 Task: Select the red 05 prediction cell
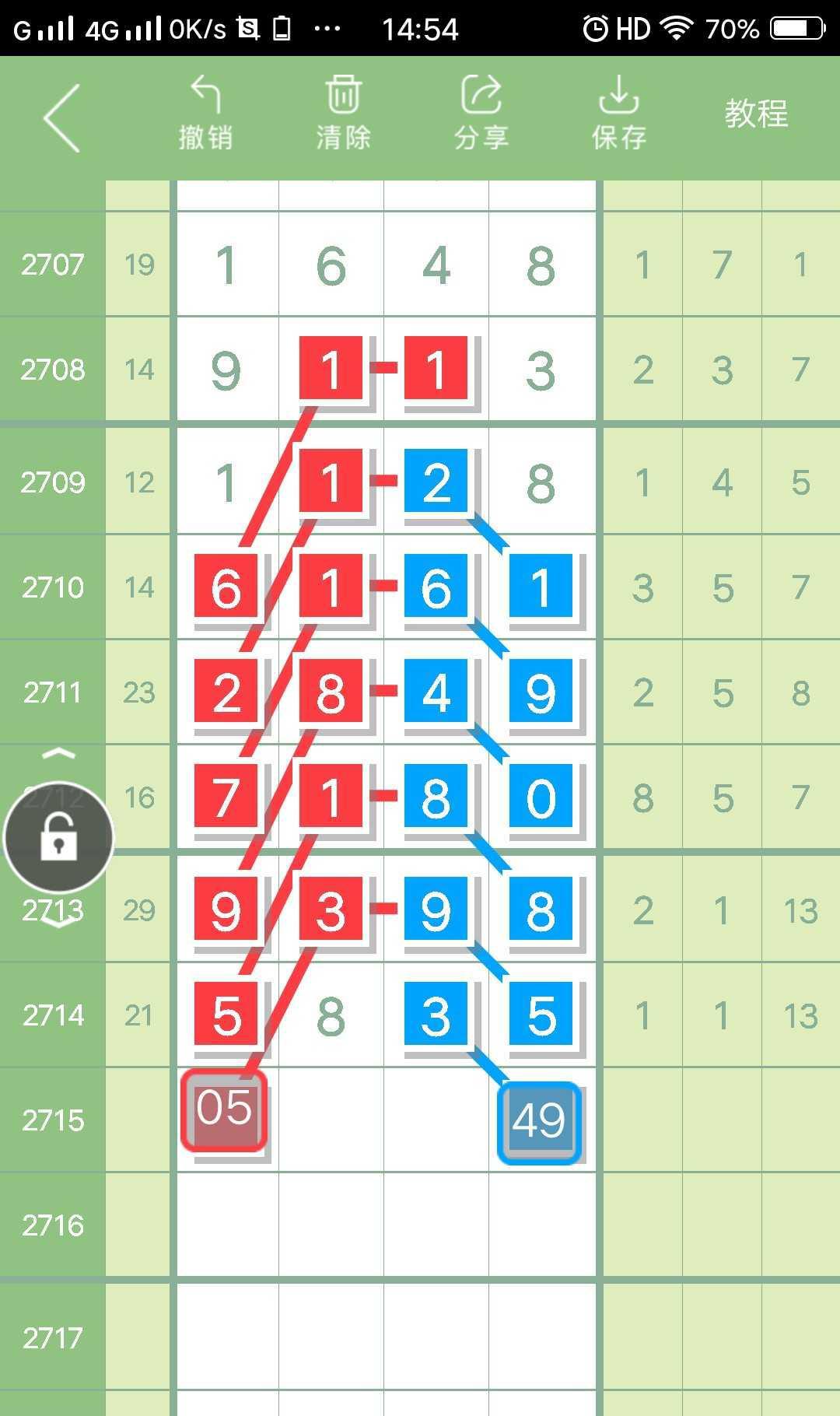coord(225,1110)
